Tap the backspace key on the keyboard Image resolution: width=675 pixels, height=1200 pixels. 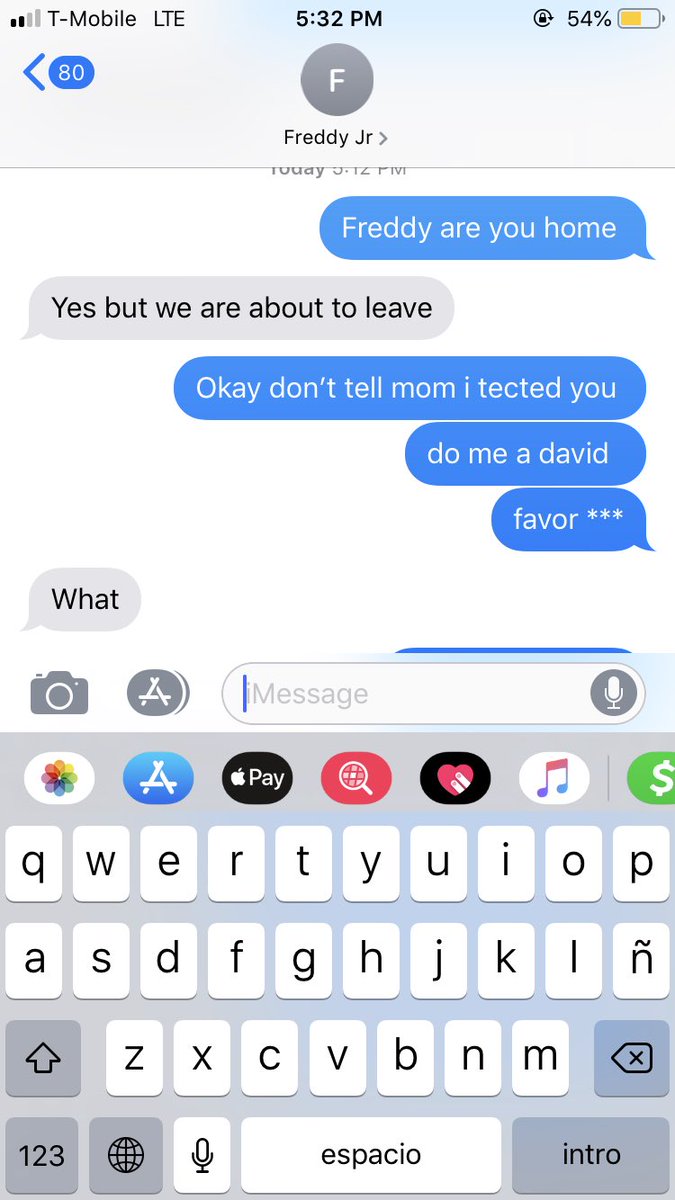point(632,1057)
